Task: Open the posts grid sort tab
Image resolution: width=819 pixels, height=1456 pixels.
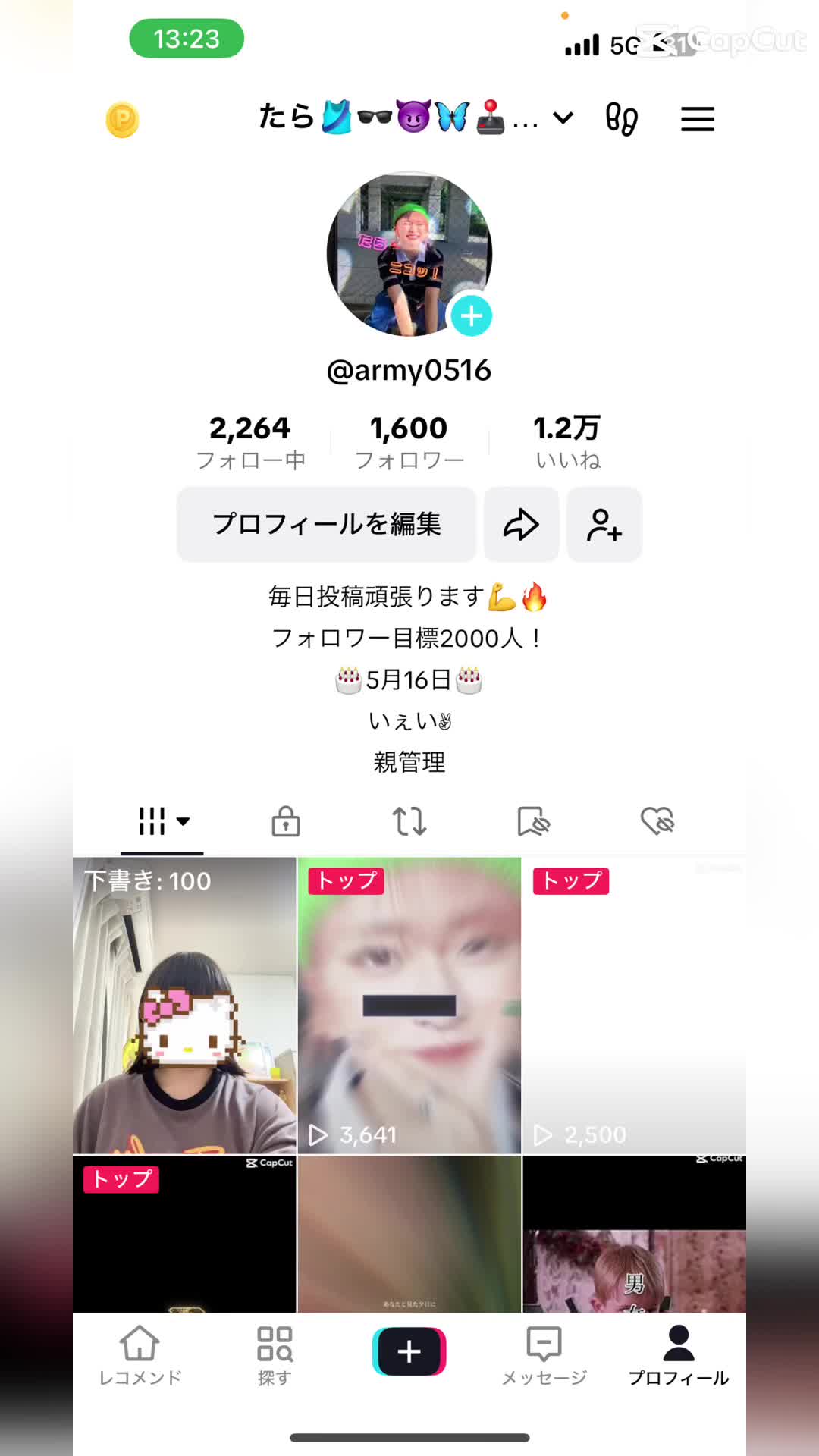Action: (x=162, y=821)
